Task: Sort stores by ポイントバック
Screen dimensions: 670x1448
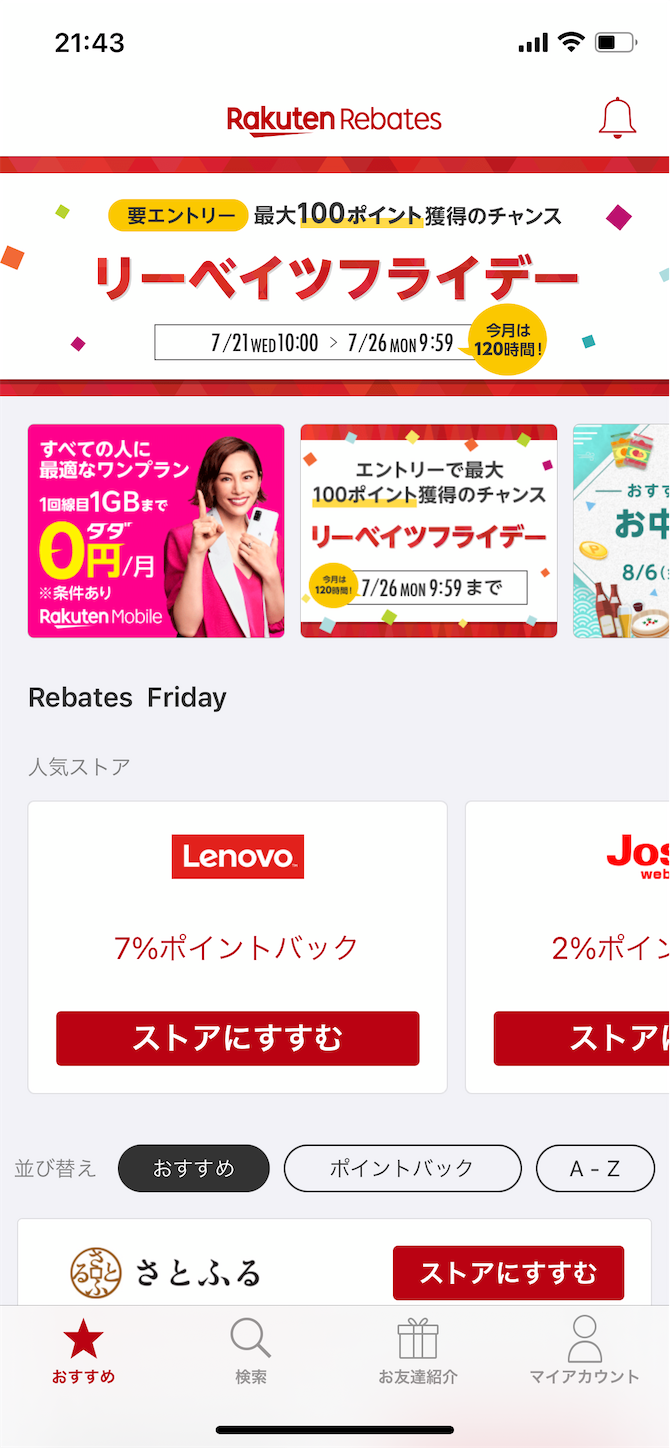Action: point(403,1168)
